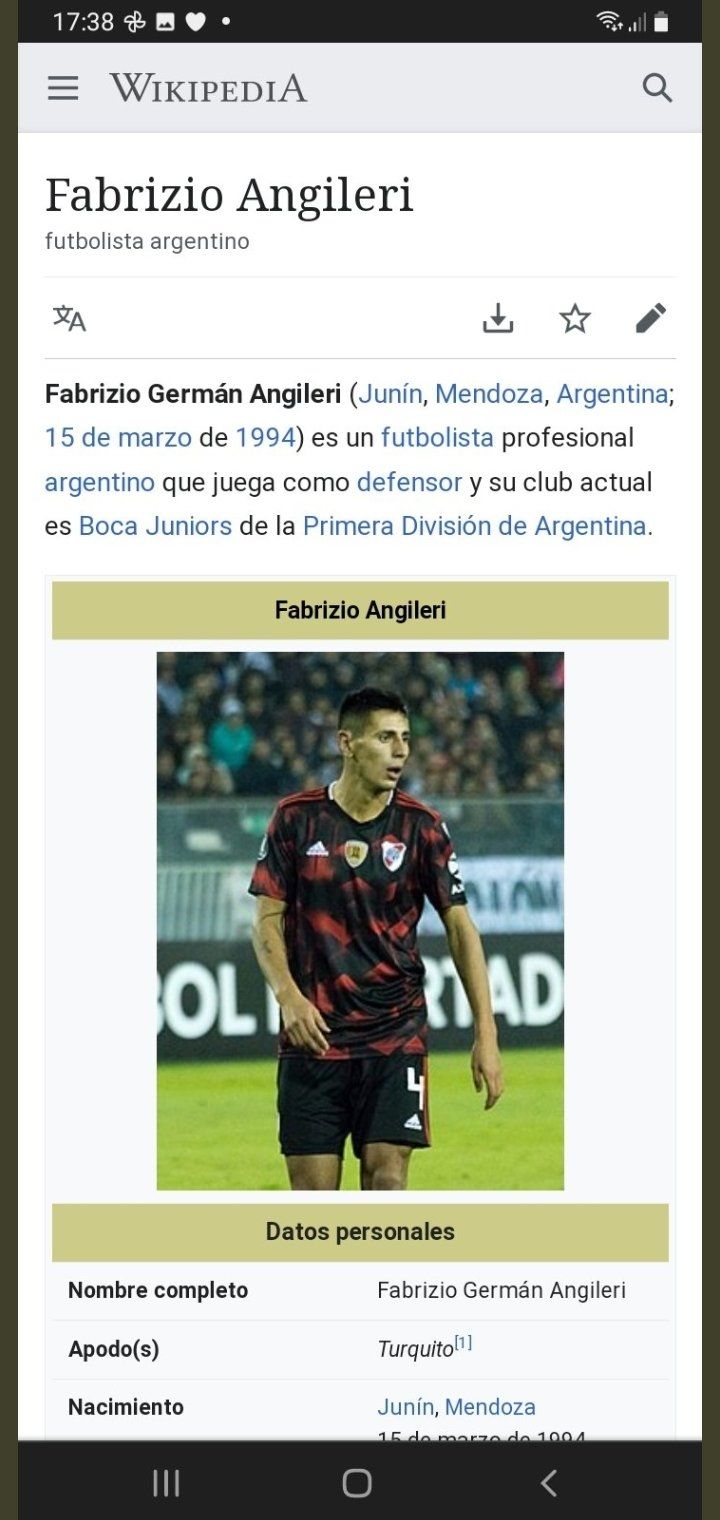The image size is (720, 1520).
Task: Tap the system back button
Action: coord(548,1483)
